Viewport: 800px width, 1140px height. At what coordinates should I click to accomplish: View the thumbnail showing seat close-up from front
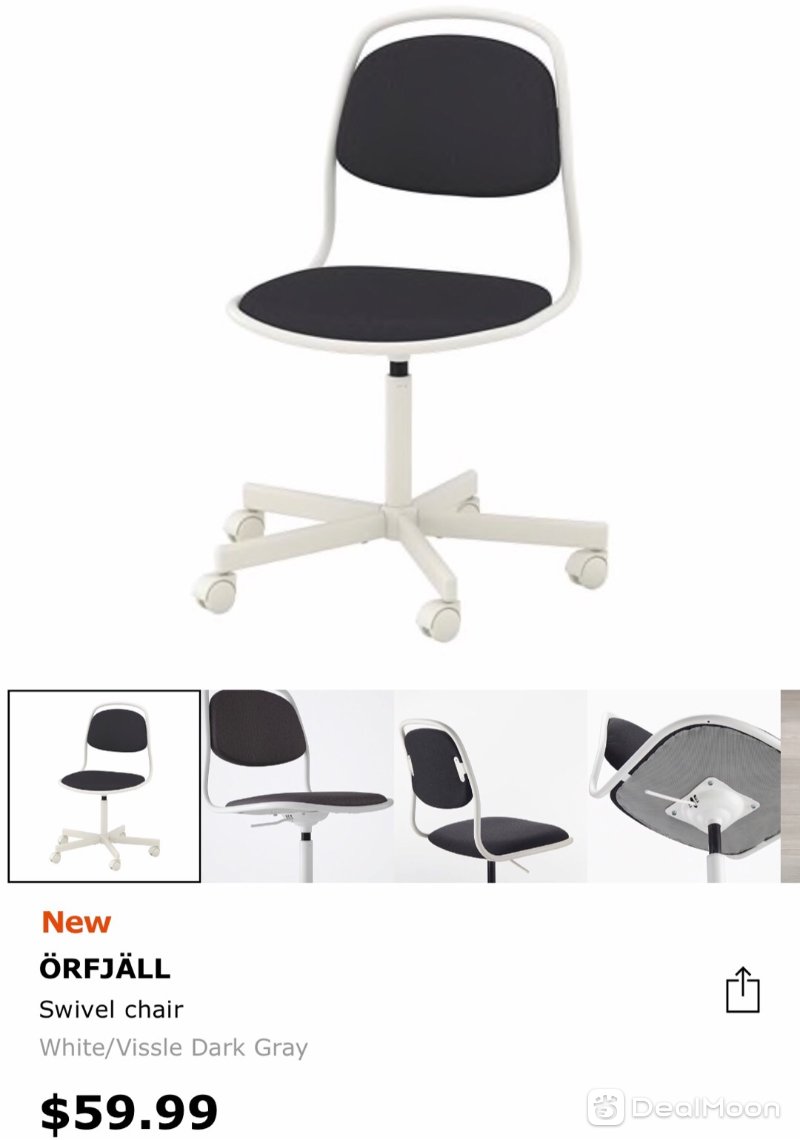298,786
